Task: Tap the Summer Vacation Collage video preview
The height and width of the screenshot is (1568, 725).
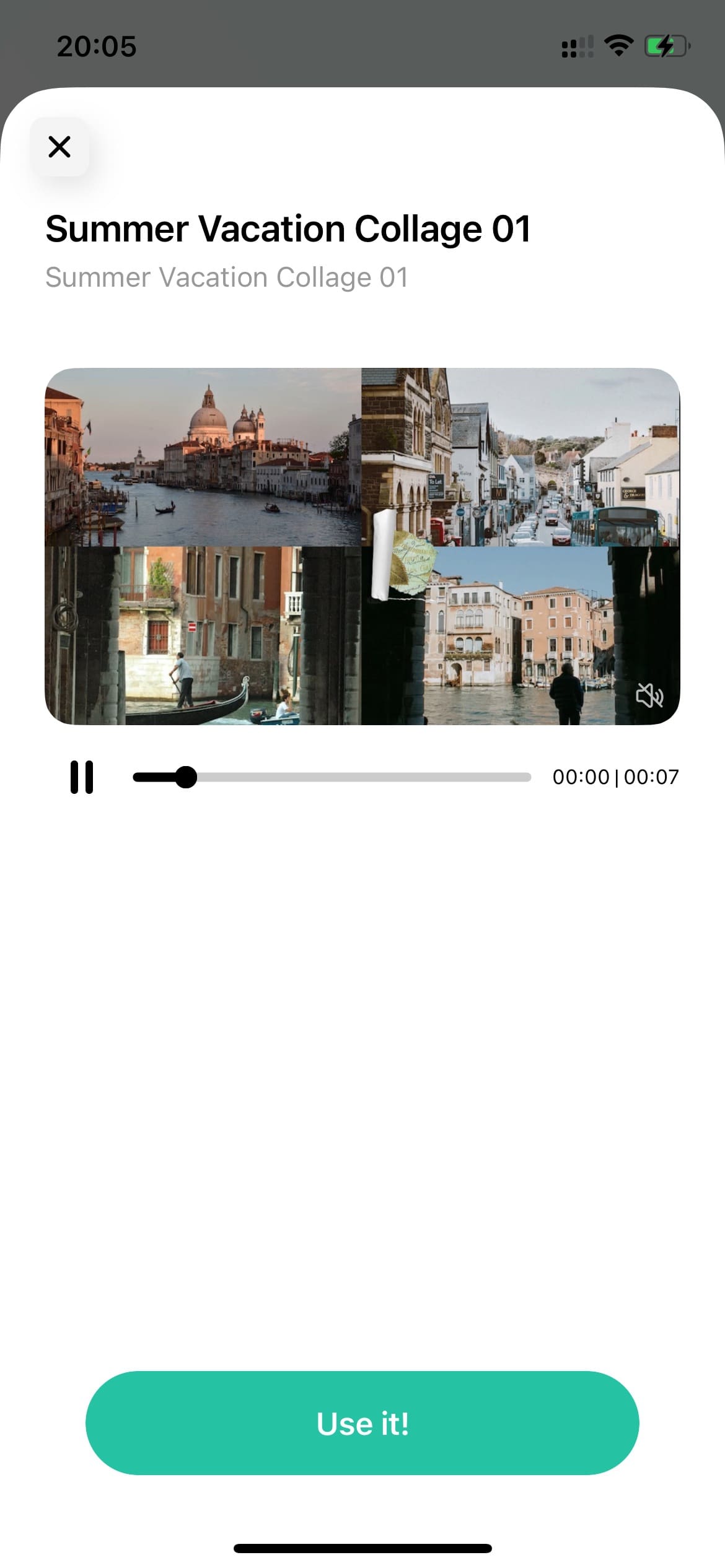Action: (362, 546)
